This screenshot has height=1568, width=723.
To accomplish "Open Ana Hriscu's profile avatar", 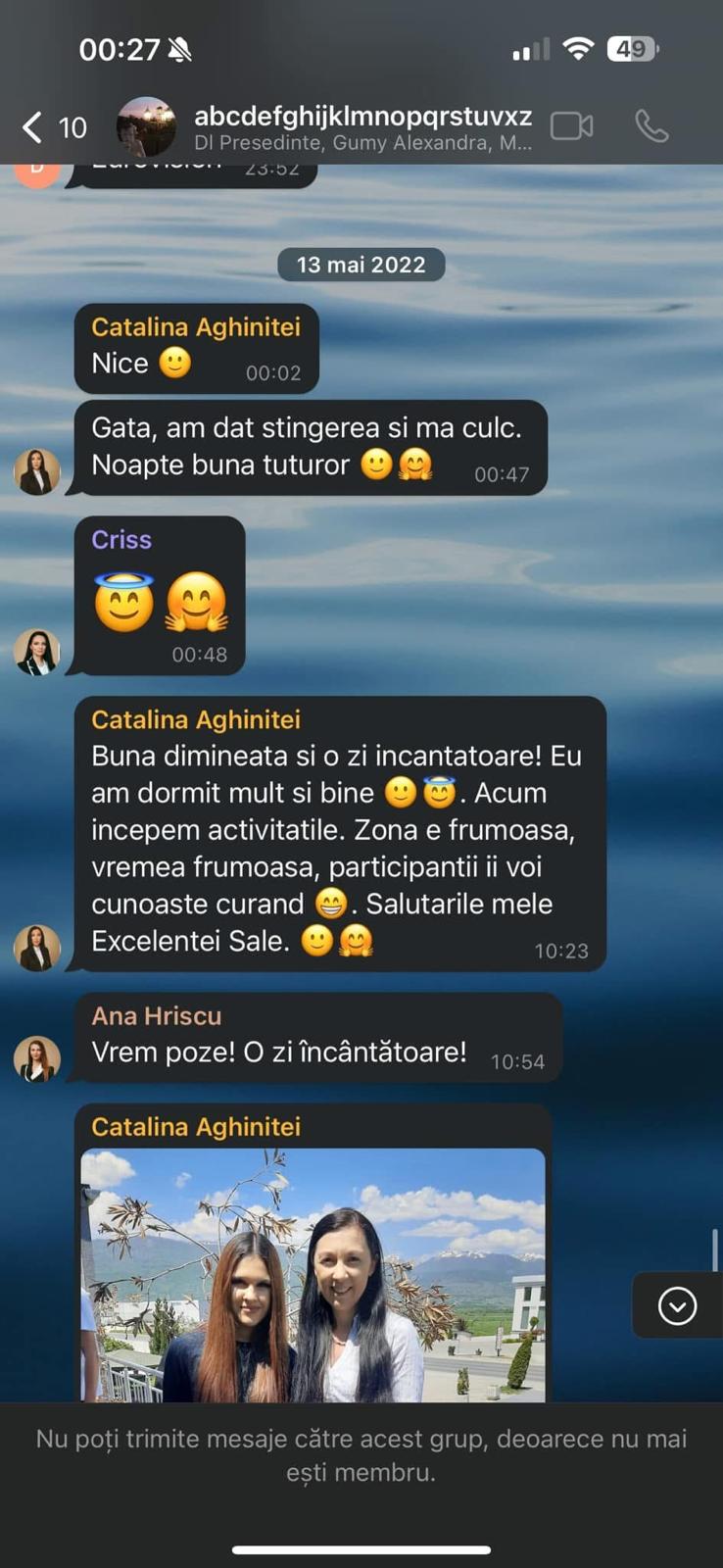I will 37,1059.
